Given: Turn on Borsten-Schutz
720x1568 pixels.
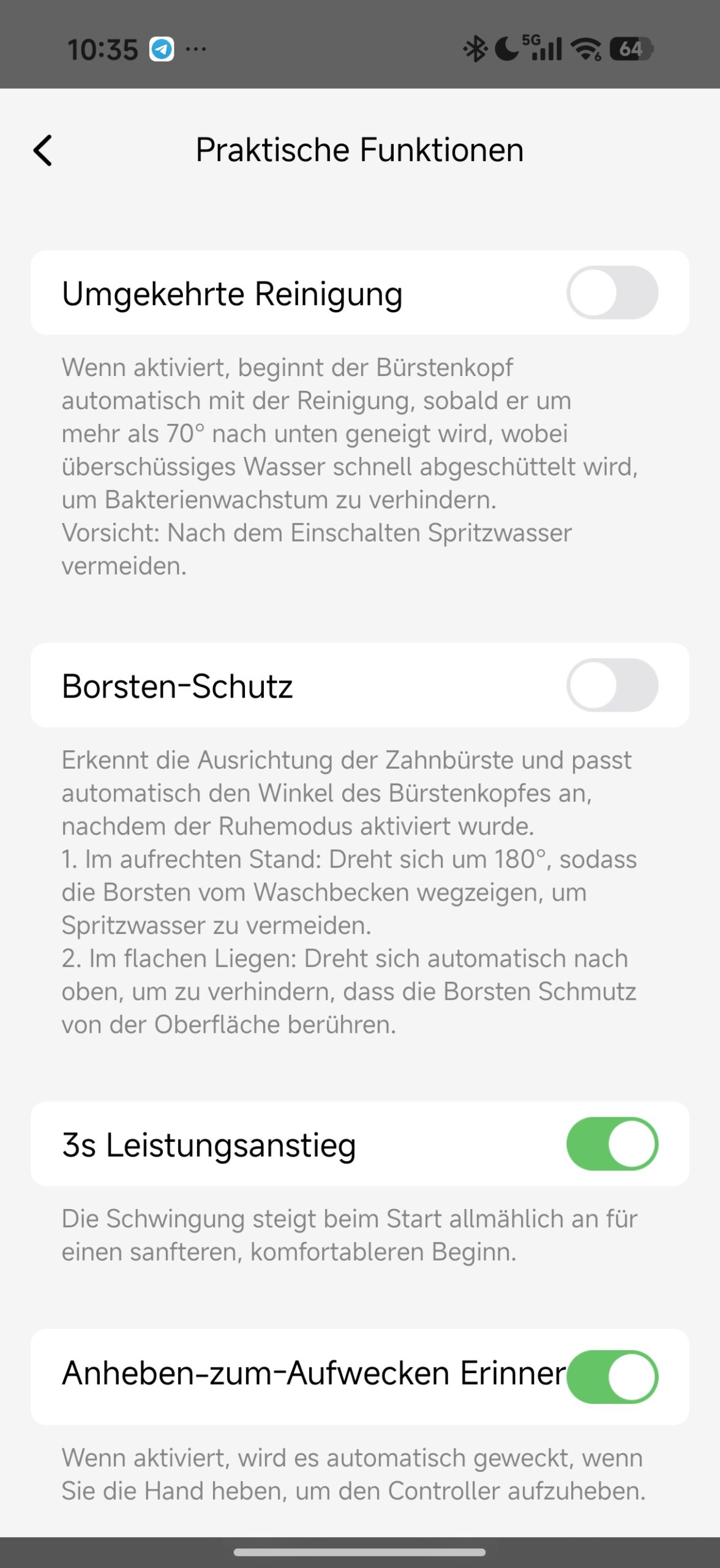Looking at the screenshot, I should [612, 685].
